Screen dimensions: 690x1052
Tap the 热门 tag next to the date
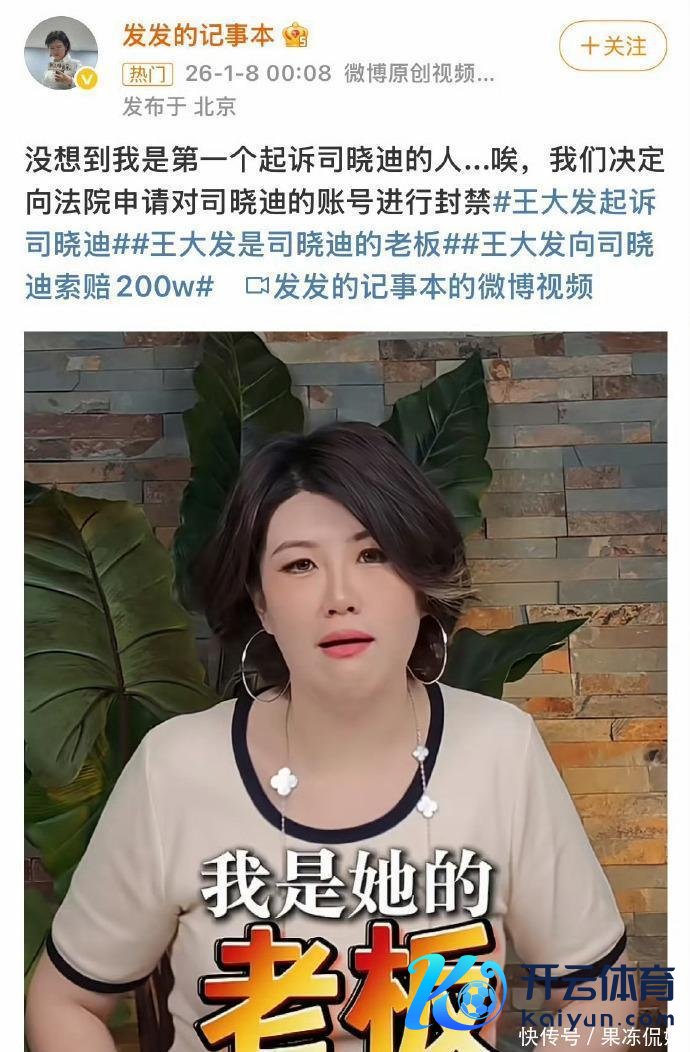click(x=148, y=74)
